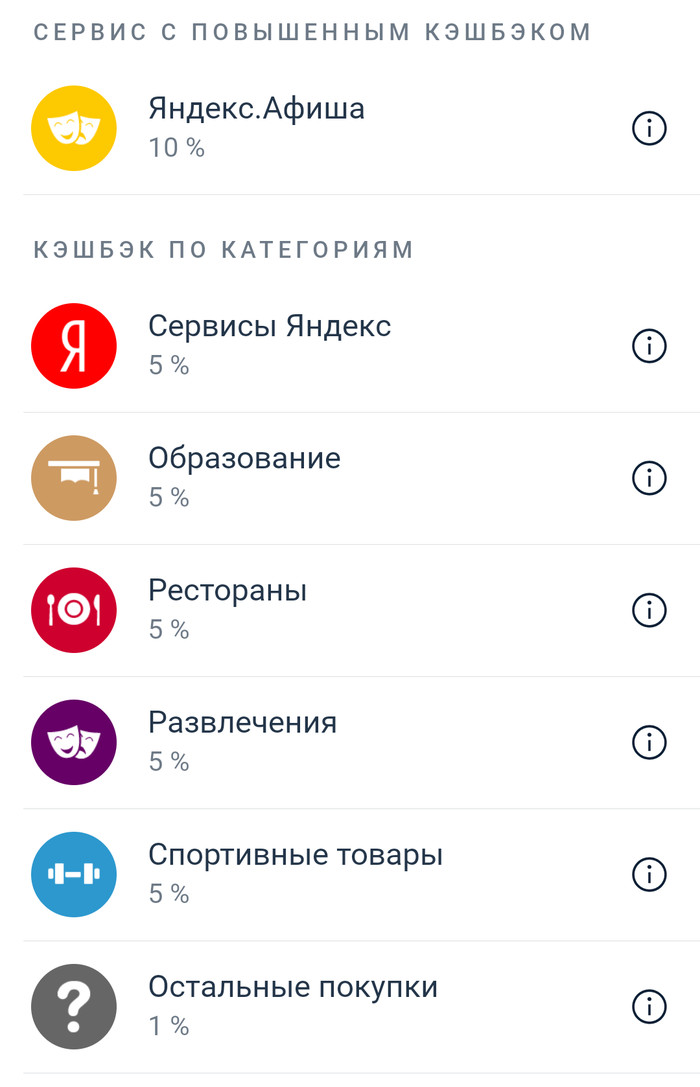View details icon next to Рестораны
The width and height of the screenshot is (700, 1087).
[x=650, y=610]
